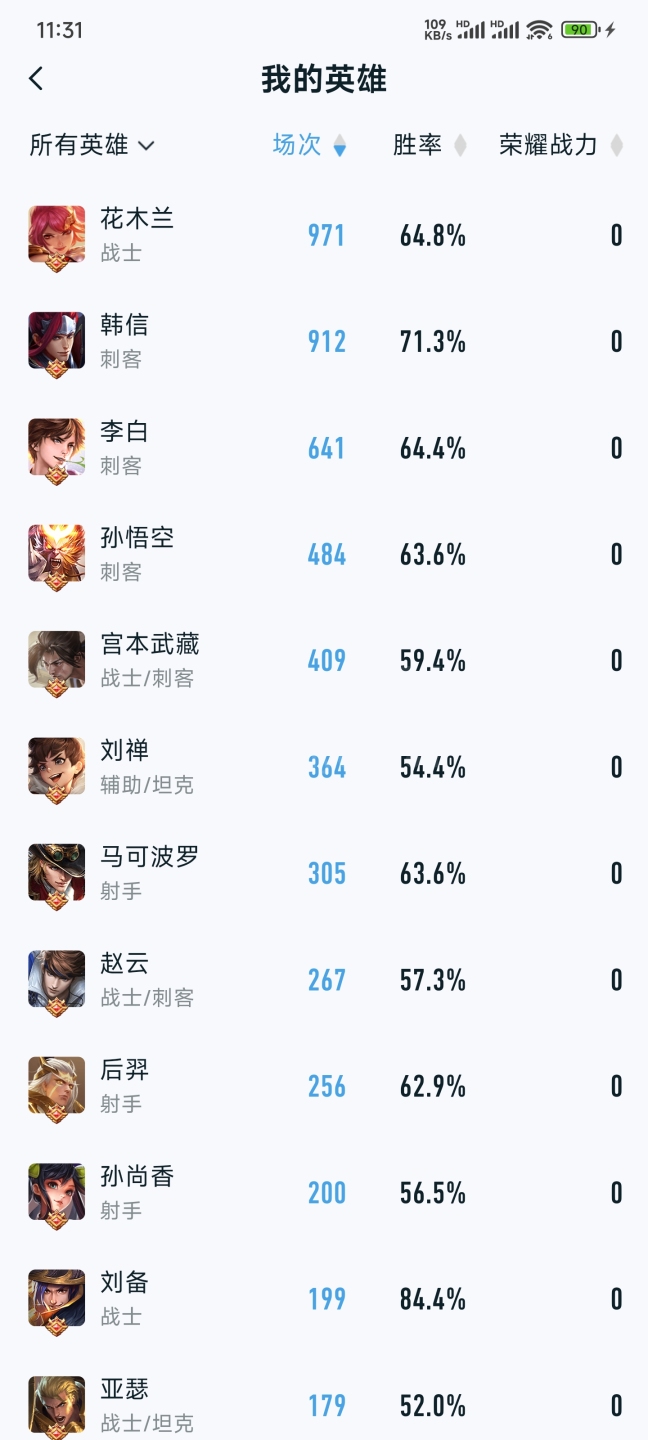Sort heroes by 场次
The image size is (648, 1440).
309,145
